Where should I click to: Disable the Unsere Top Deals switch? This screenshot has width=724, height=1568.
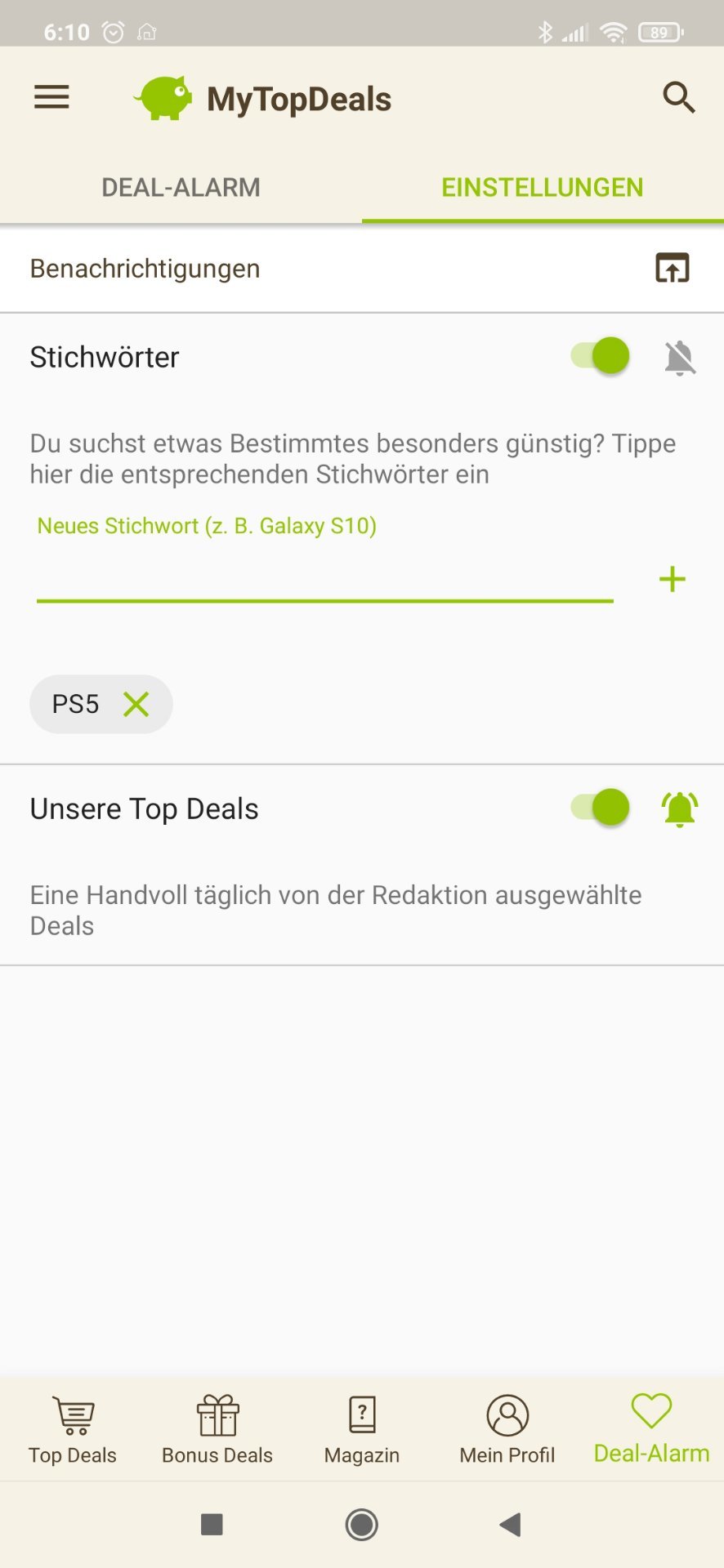601,808
